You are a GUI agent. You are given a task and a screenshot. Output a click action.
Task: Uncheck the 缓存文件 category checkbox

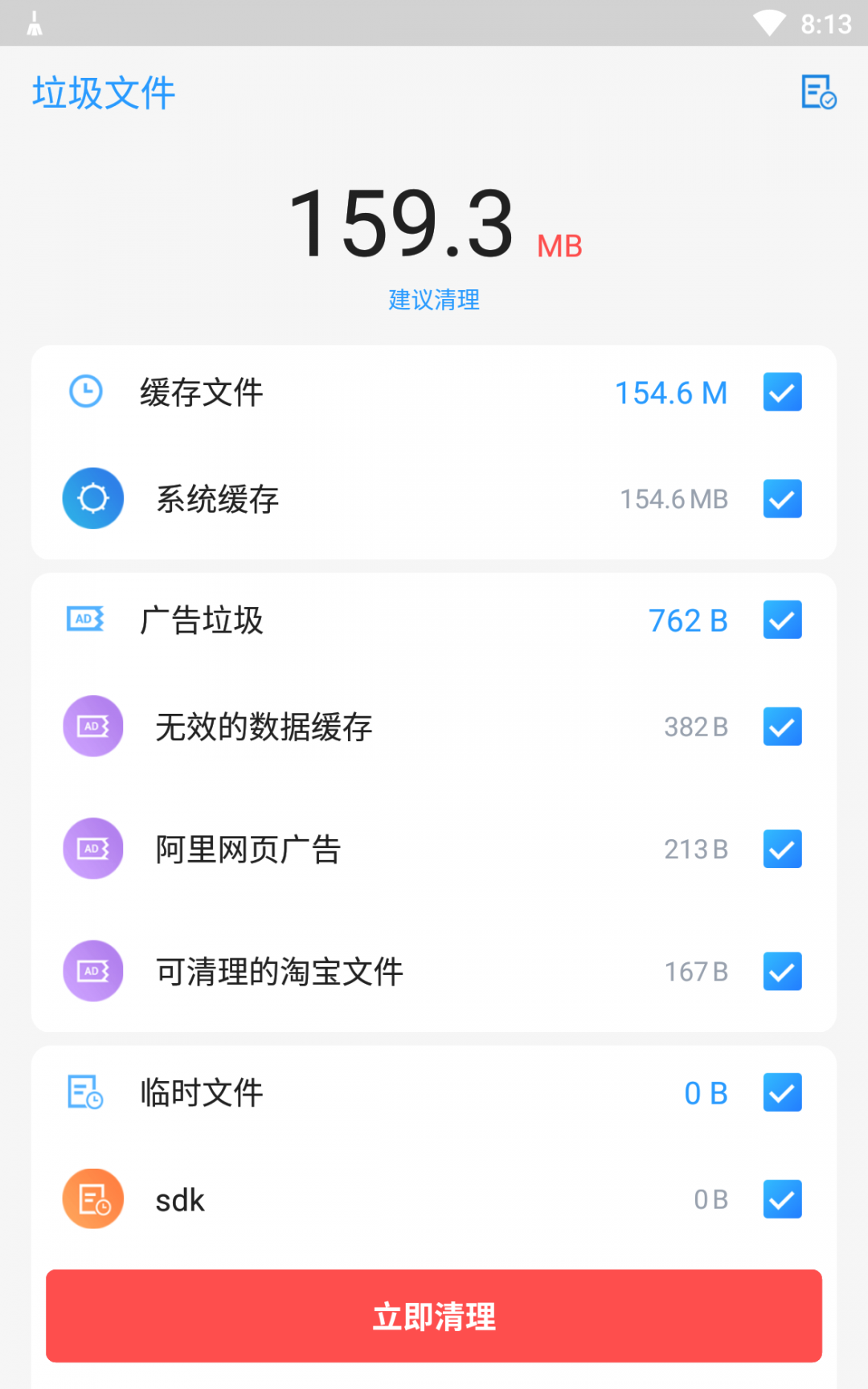(782, 392)
